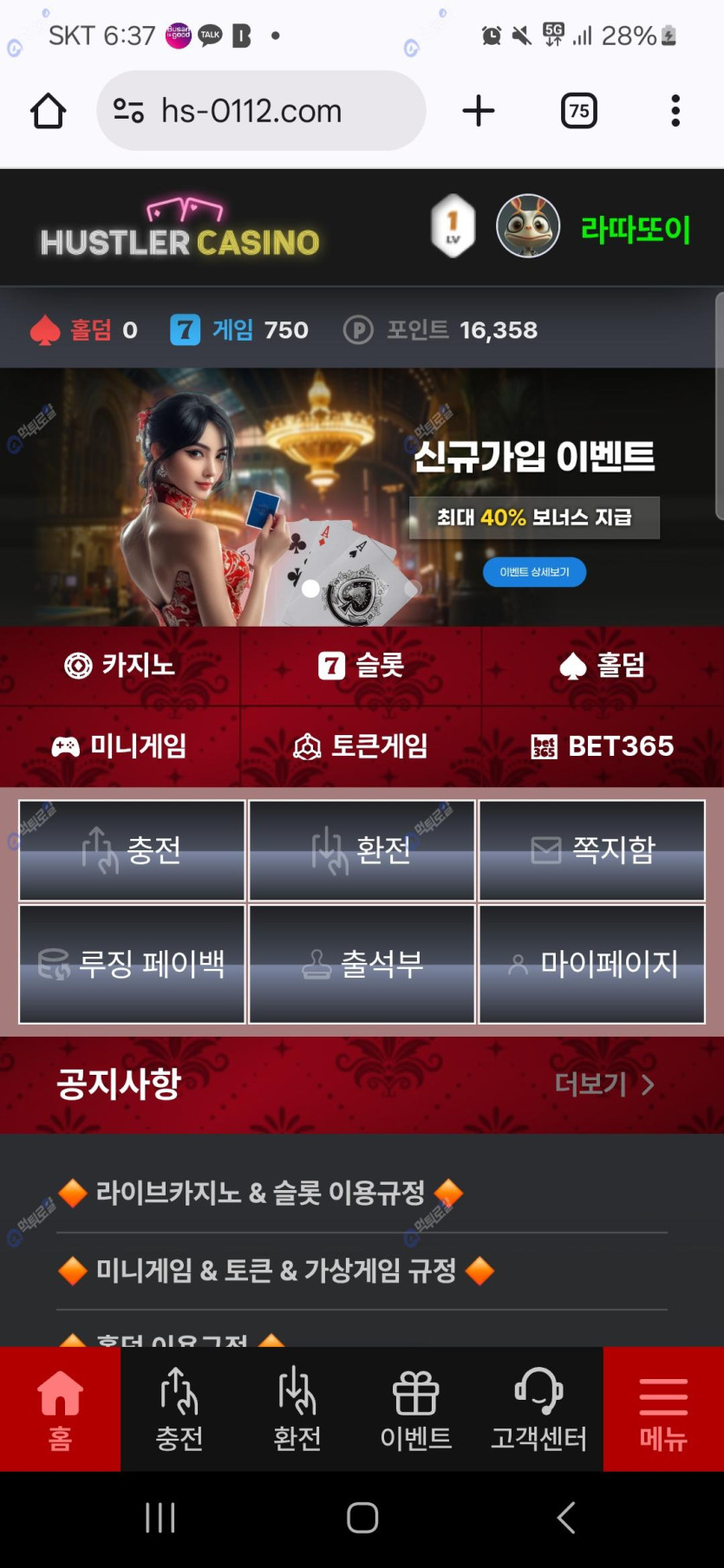Open the BET365 section
724x1568 pixels.
(x=603, y=746)
